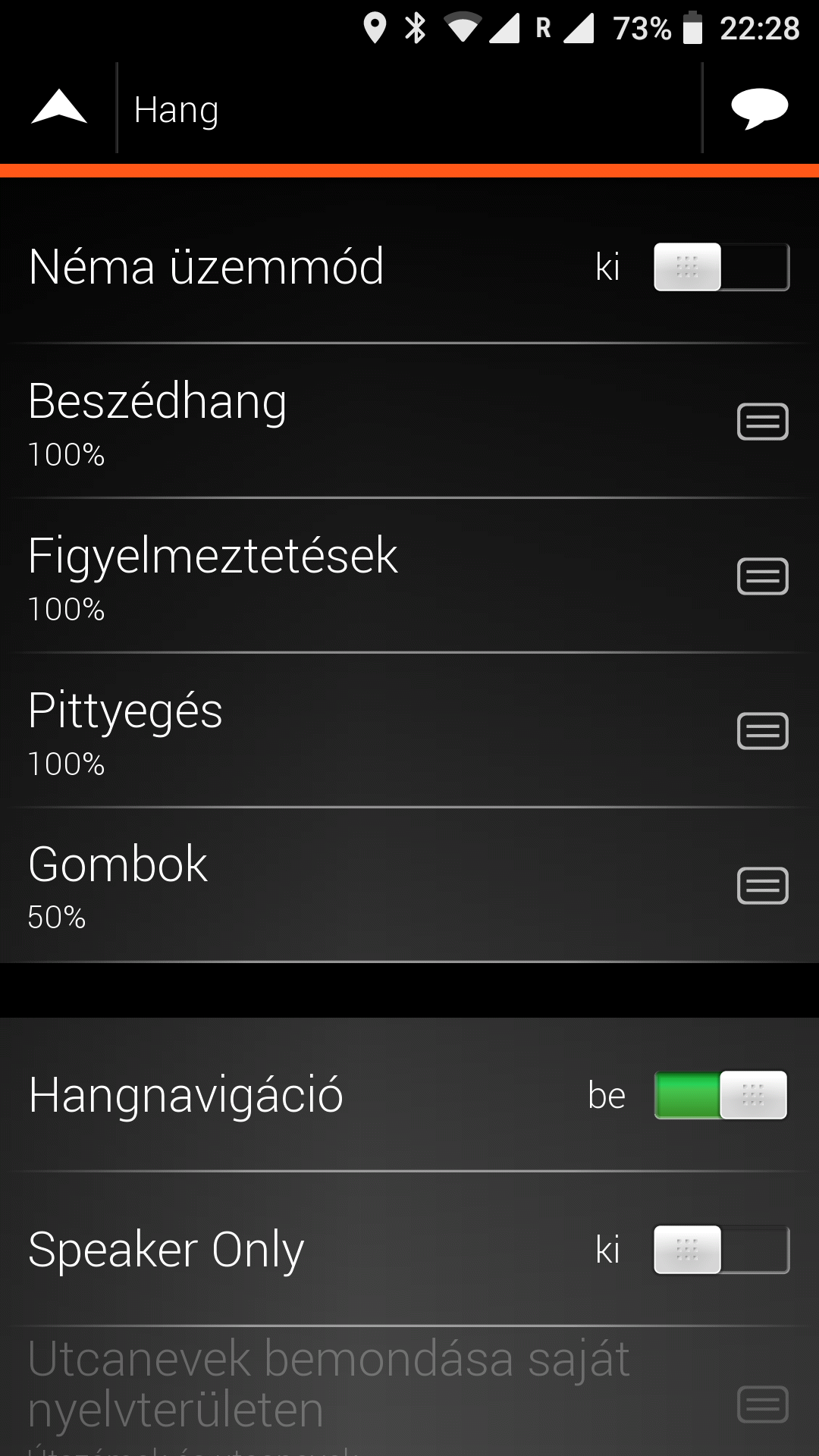Open Figyelmeztetések volume setting
The width and height of the screenshot is (819, 1456).
409,576
